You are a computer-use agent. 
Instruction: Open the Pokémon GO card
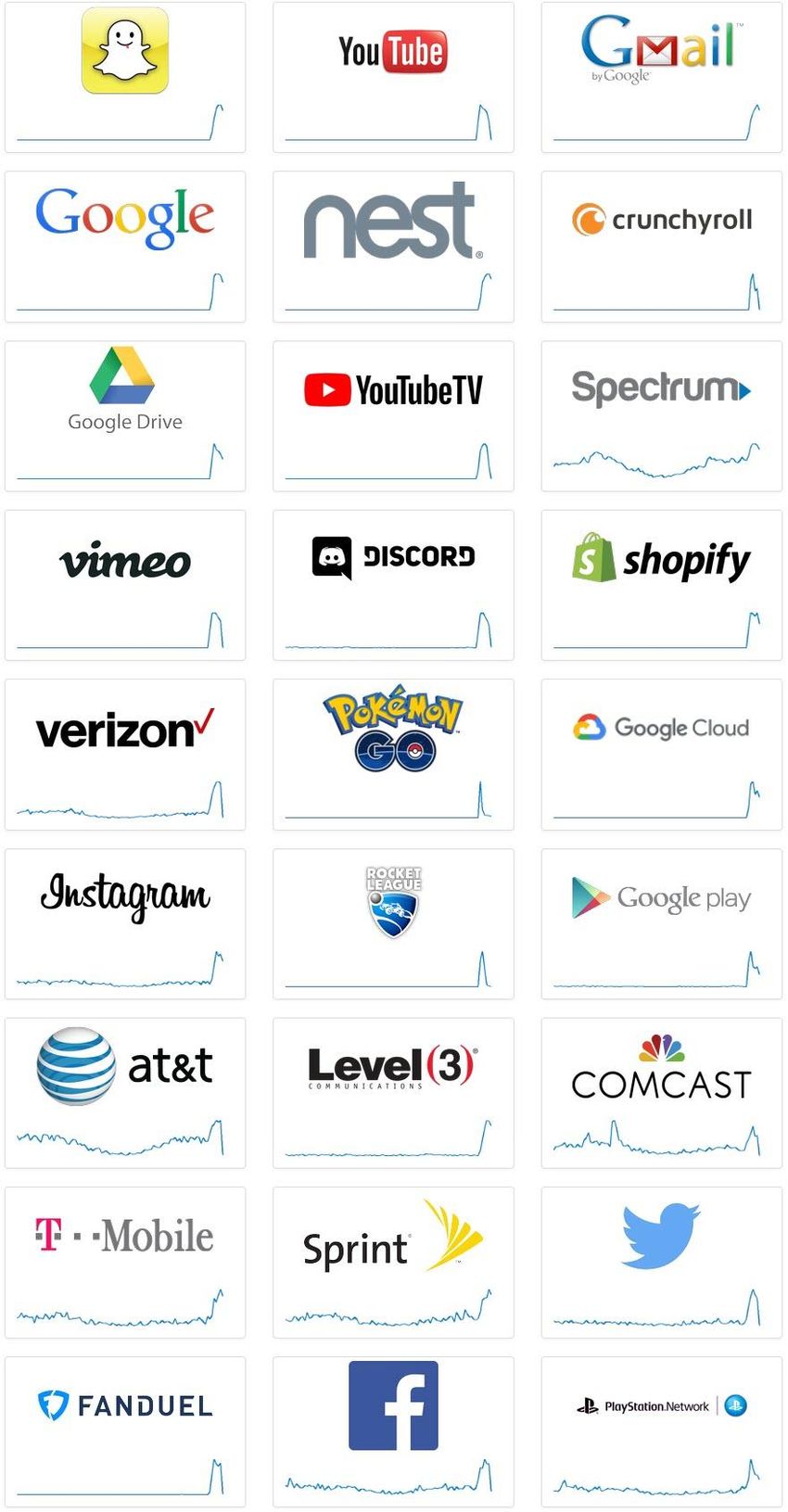tap(393, 754)
